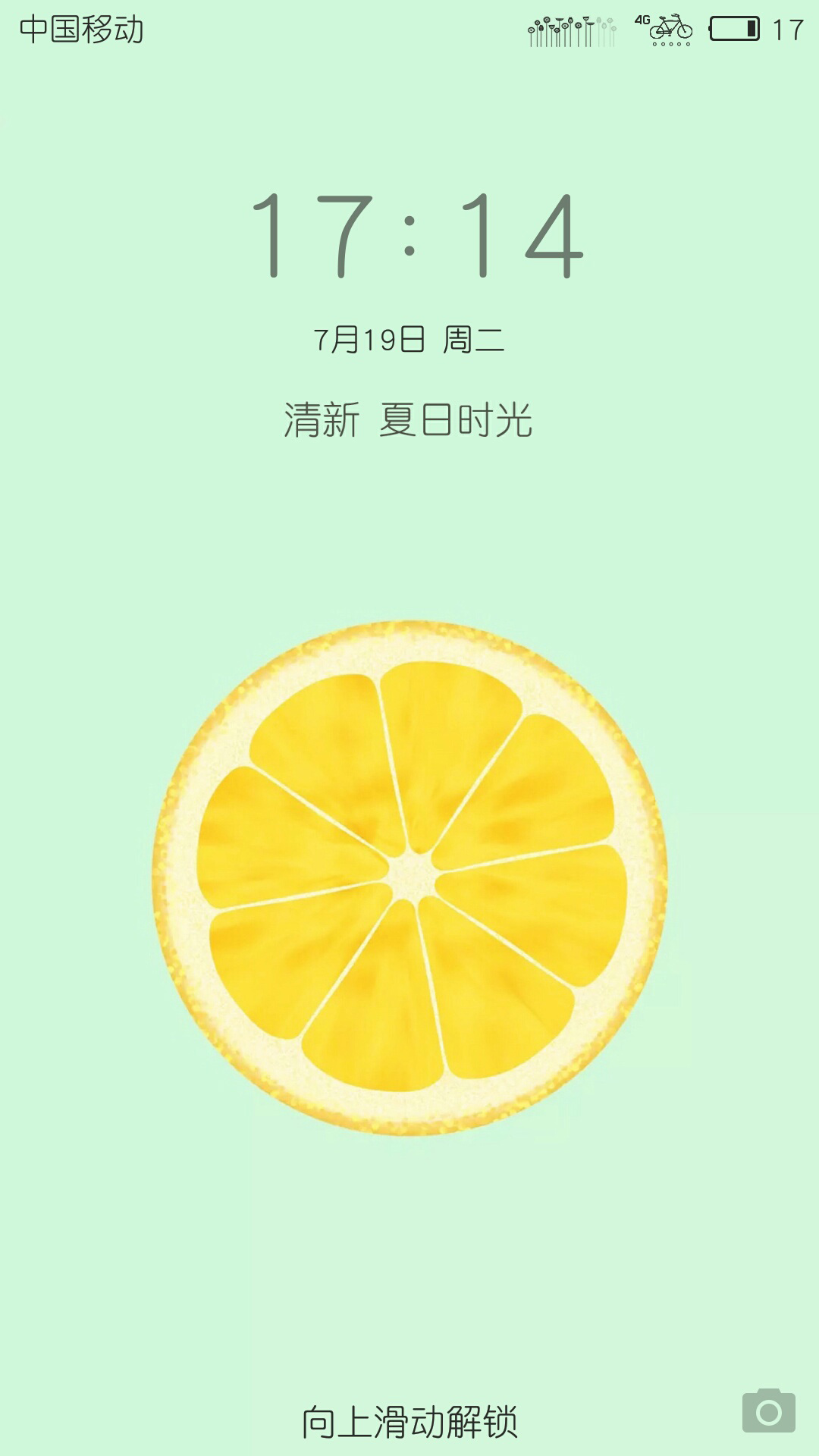Open the camera shortcut icon
Screen dimensions: 819x1456
(x=769, y=1410)
